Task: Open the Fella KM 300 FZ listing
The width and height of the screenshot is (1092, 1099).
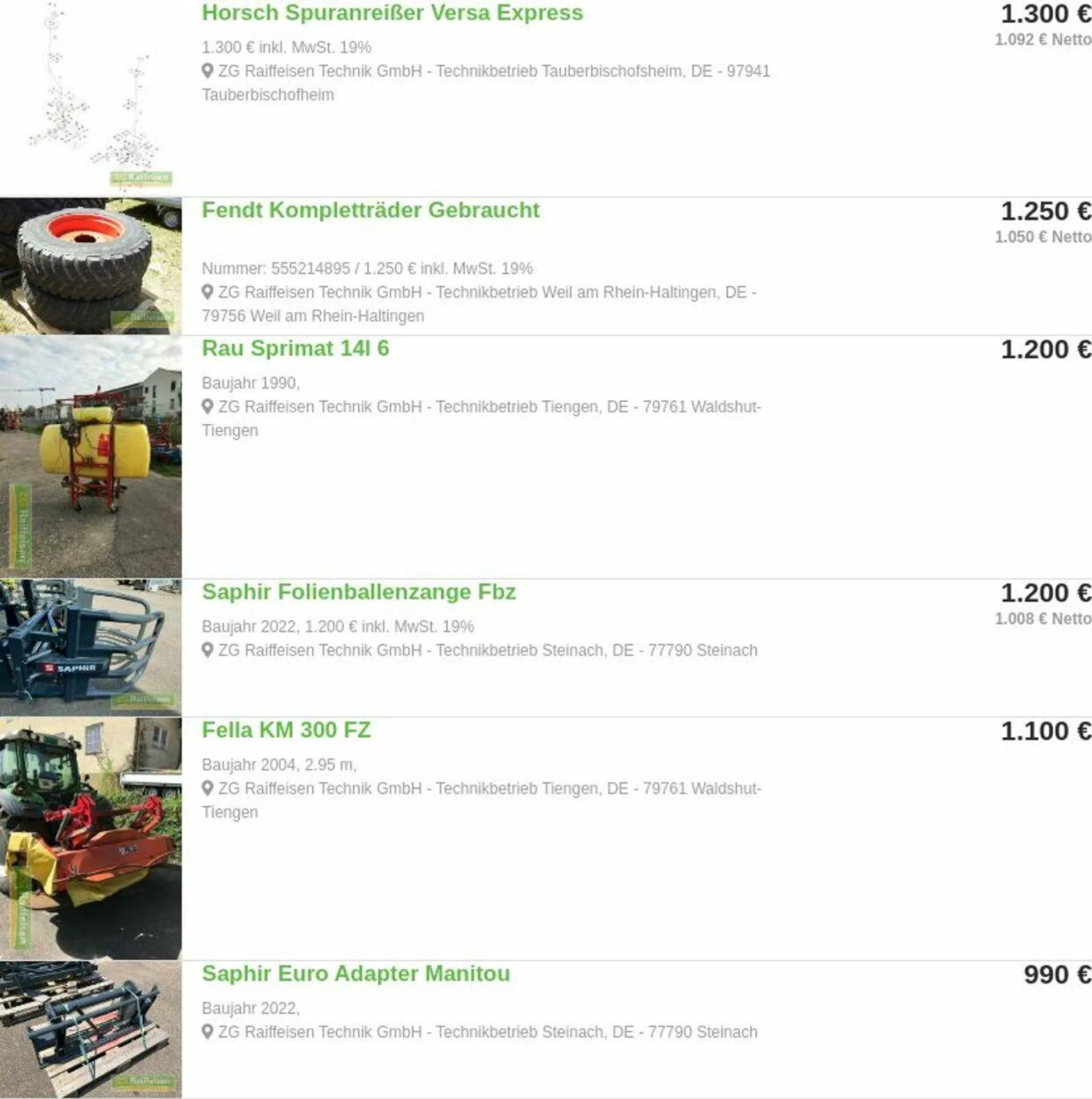Action: click(x=286, y=730)
